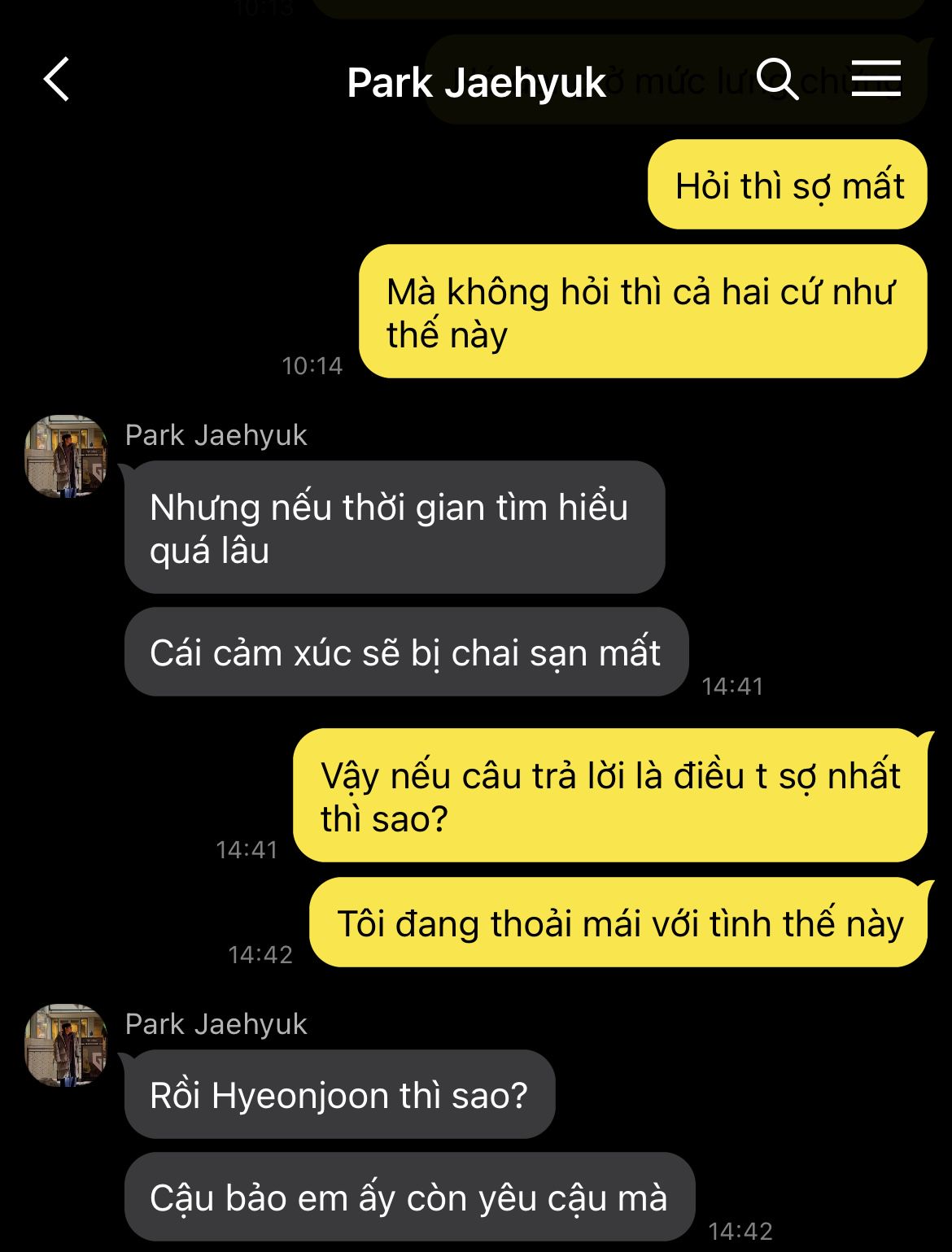This screenshot has width=952, height=1252.
Task: Open the chat menu hamburger
Action: pos(876,79)
